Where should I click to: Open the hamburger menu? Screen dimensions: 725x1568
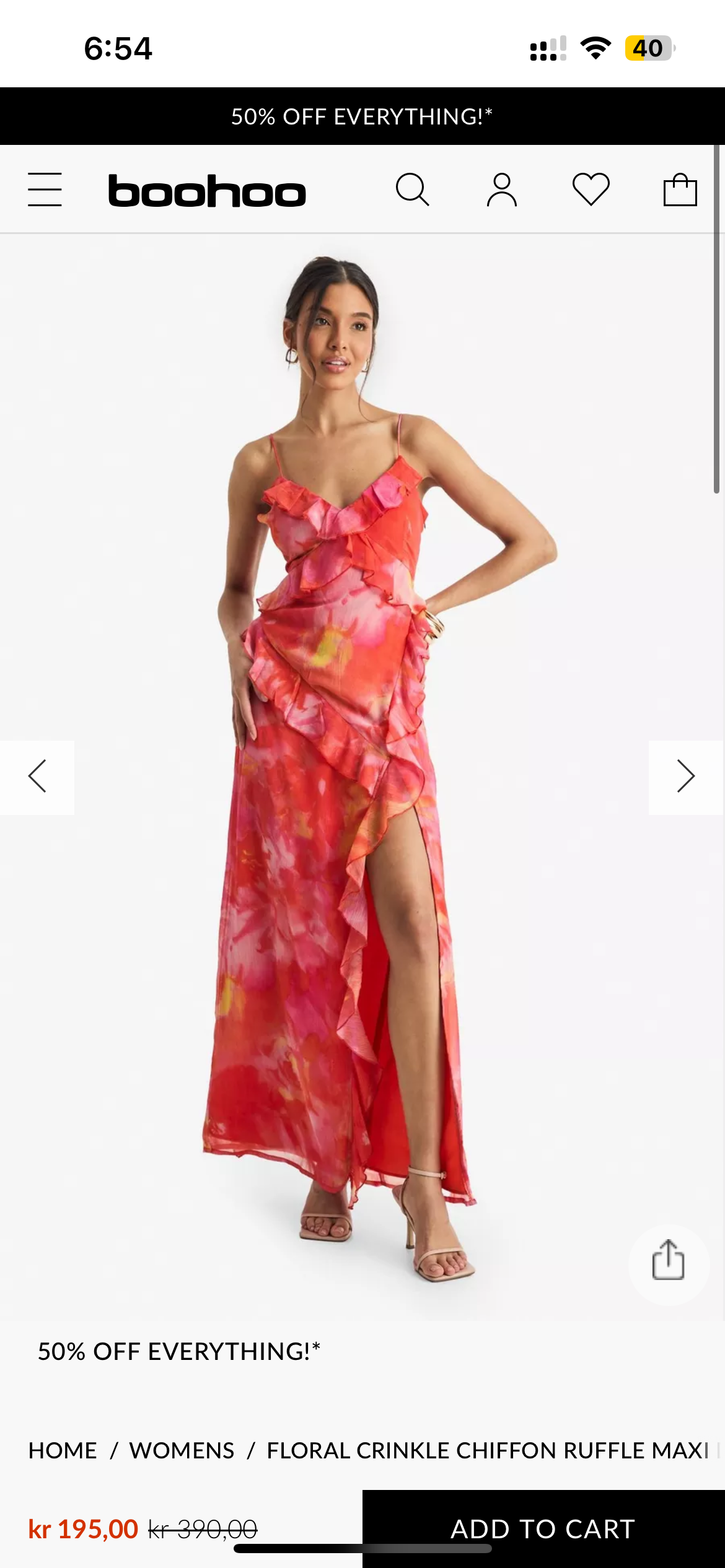click(x=45, y=189)
